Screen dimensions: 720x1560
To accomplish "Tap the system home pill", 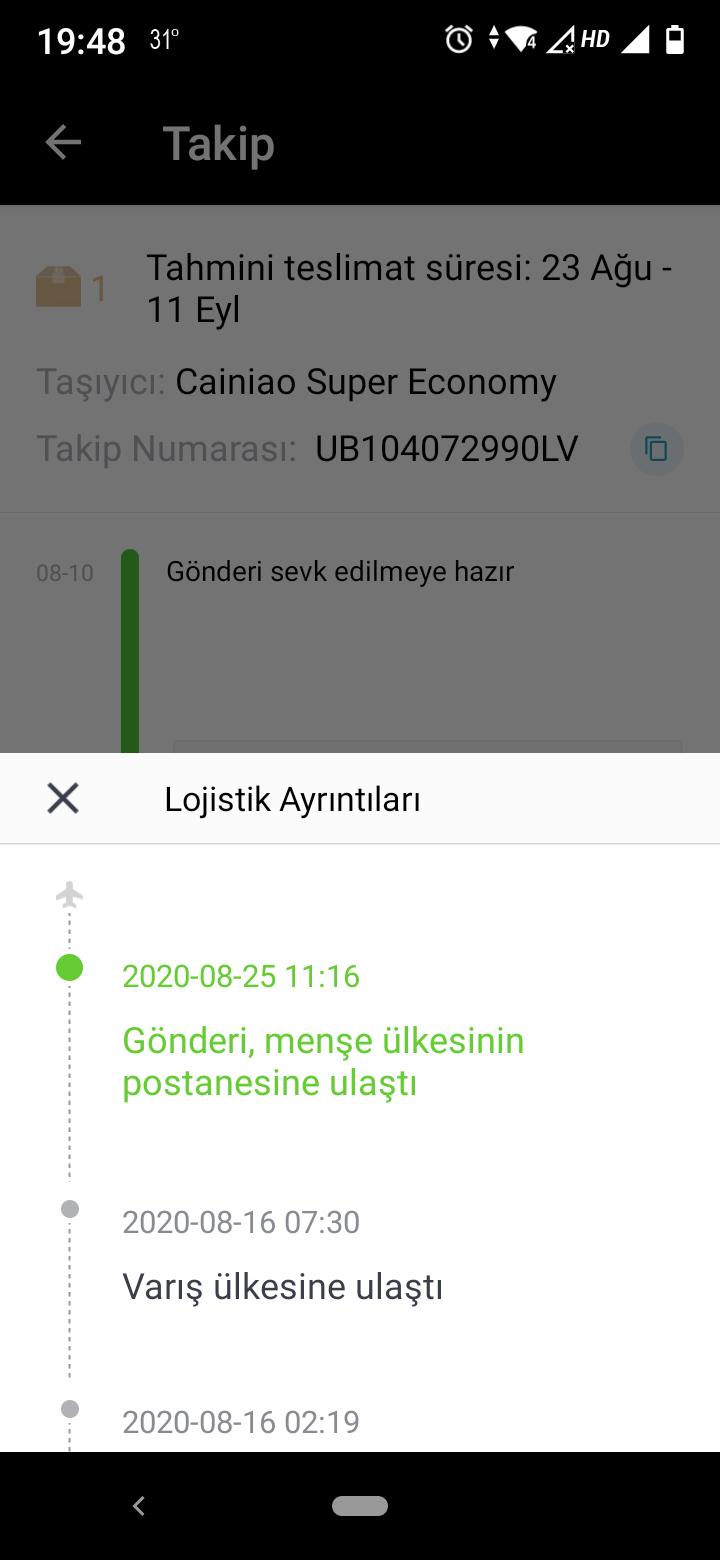I will tap(360, 1506).
